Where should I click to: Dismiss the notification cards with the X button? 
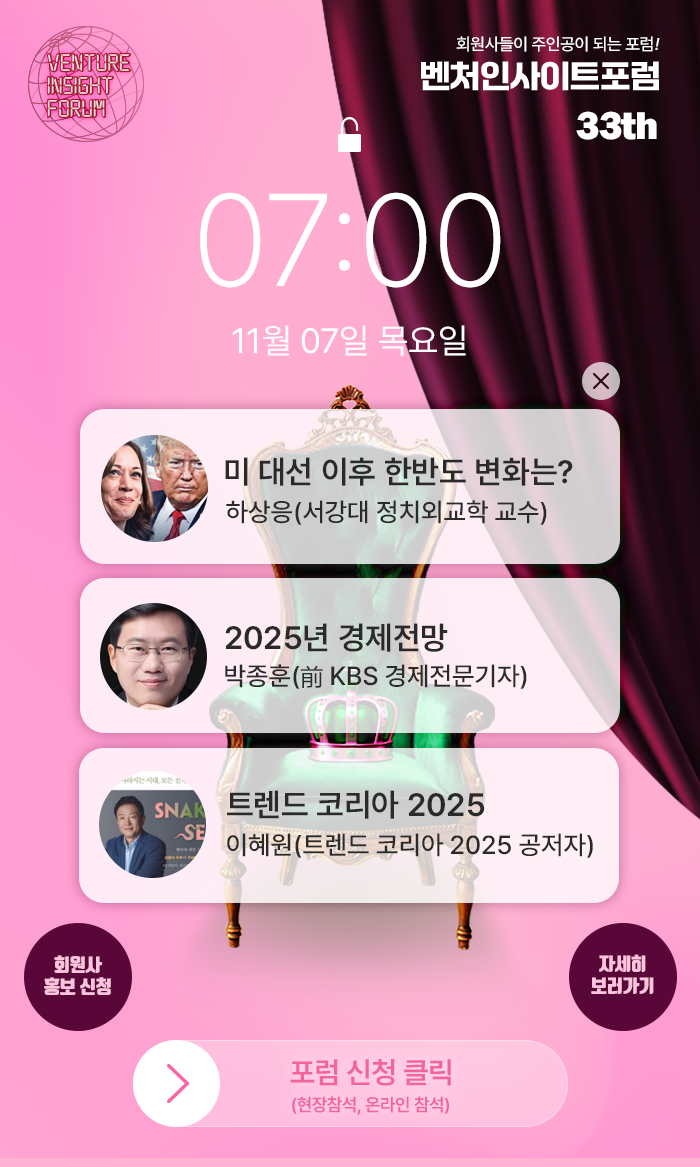(601, 381)
